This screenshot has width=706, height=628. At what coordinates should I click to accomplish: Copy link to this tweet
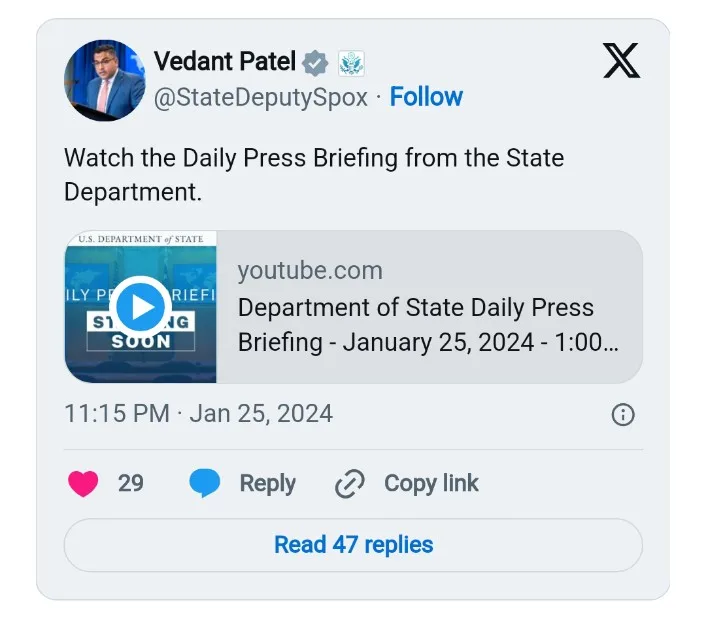[407, 484]
